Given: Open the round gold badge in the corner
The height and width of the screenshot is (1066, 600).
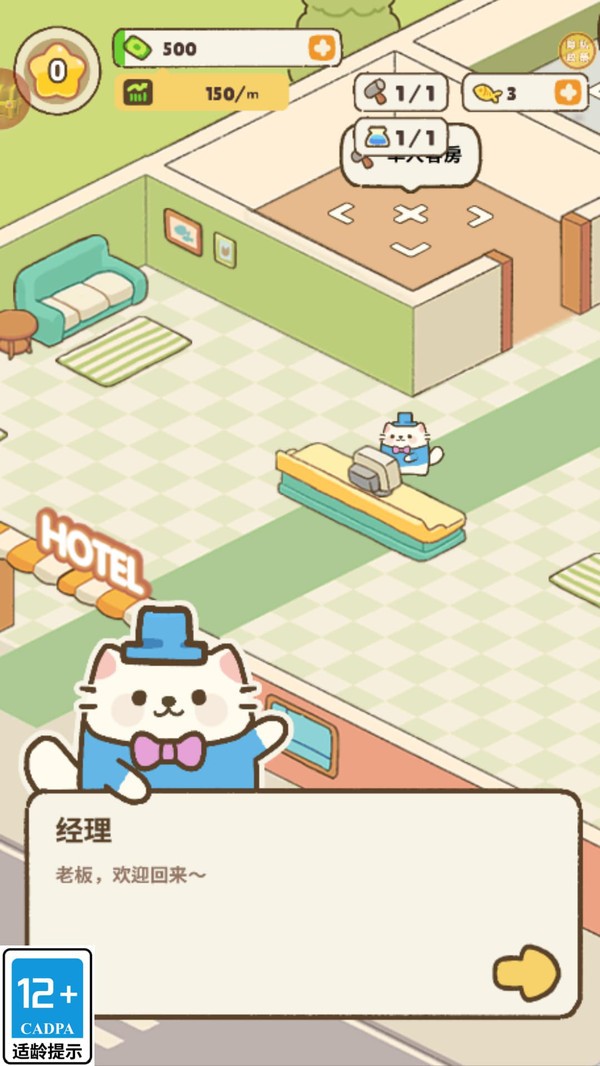Looking at the screenshot, I should click(576, 50).
